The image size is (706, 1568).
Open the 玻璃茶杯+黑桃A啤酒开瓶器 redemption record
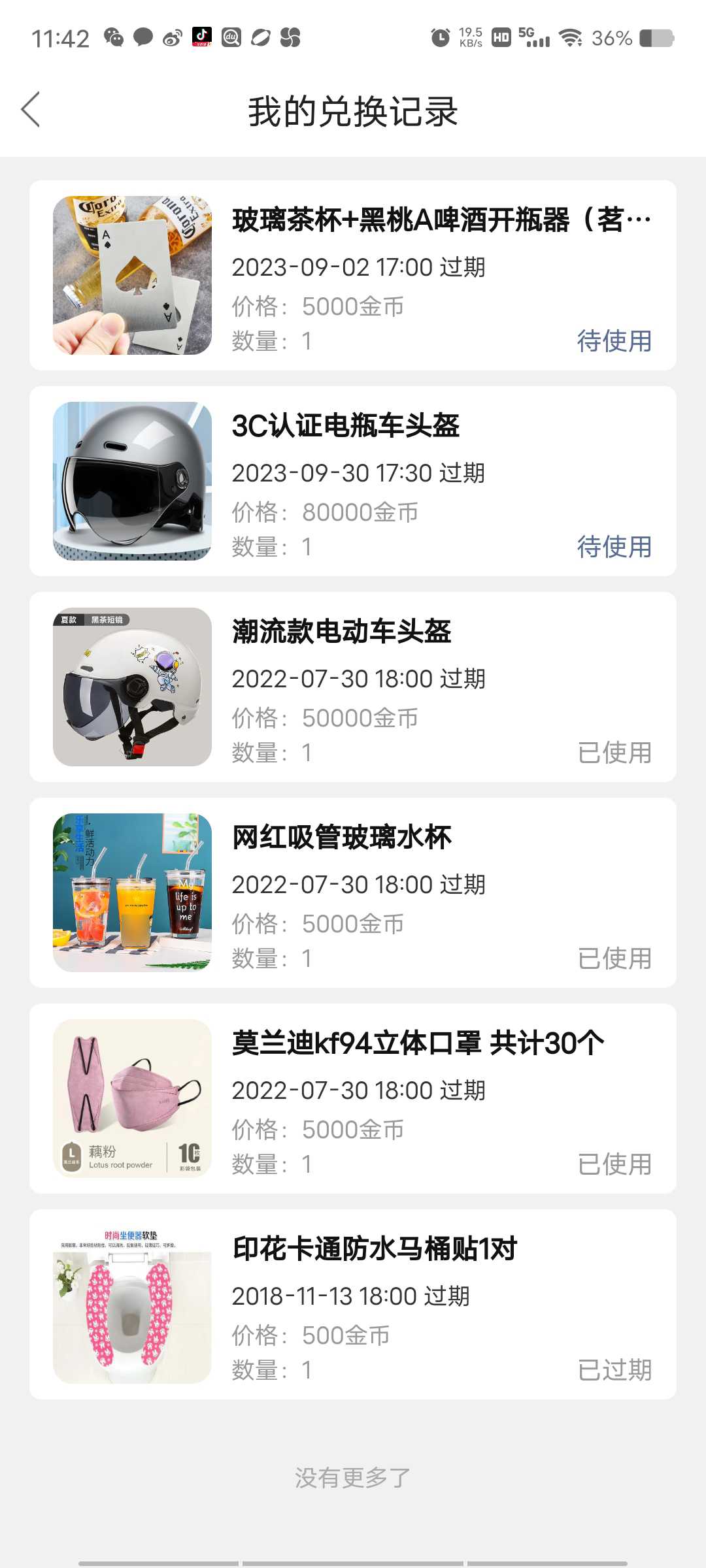pos(353,275)
